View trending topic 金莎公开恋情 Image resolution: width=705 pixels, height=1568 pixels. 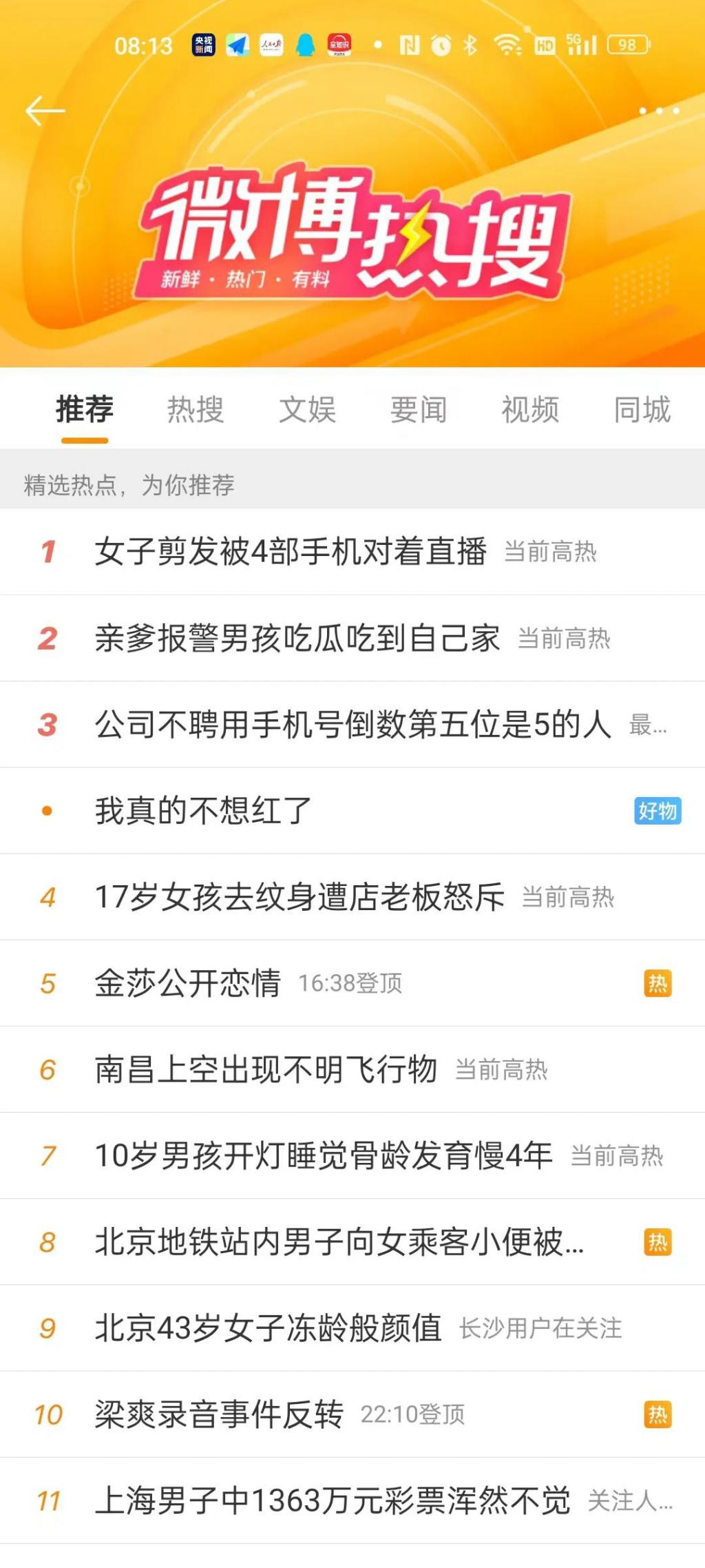click(188, 983)
